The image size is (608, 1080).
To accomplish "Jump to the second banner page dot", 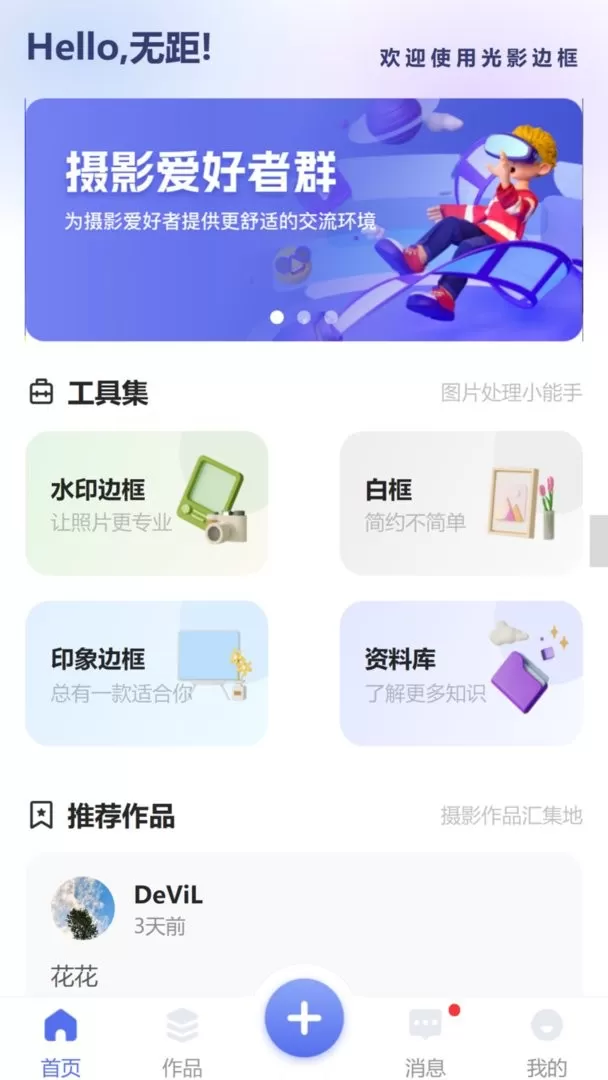I will pyautogui.click(x=304, y=317).
